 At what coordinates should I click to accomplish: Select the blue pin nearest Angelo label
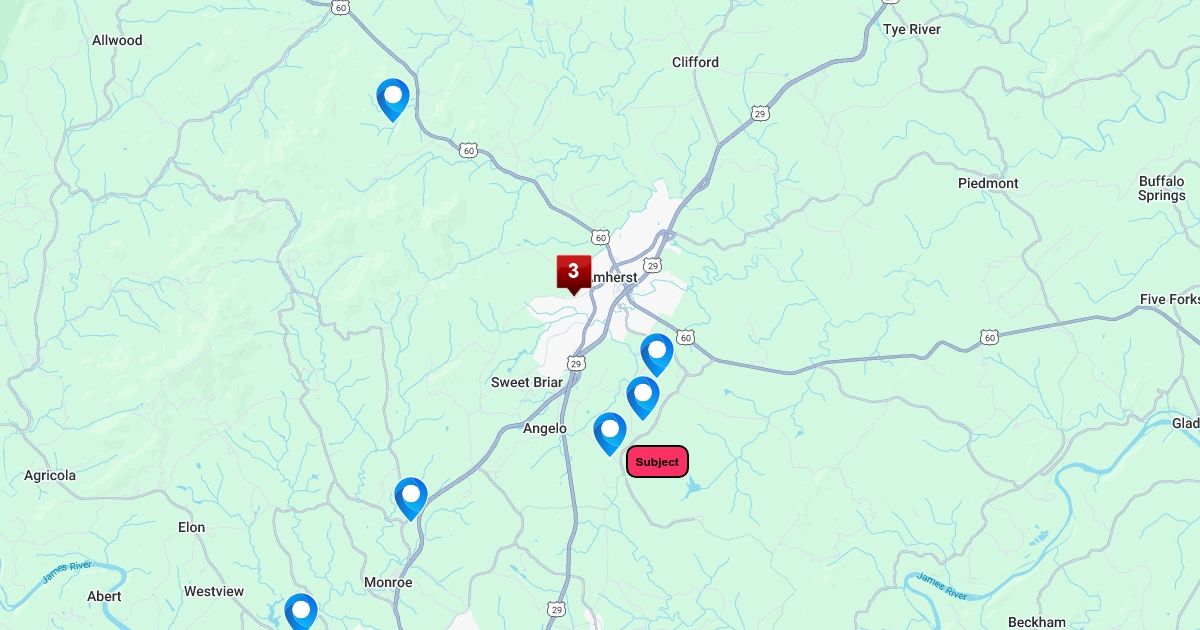click(610, 434)
